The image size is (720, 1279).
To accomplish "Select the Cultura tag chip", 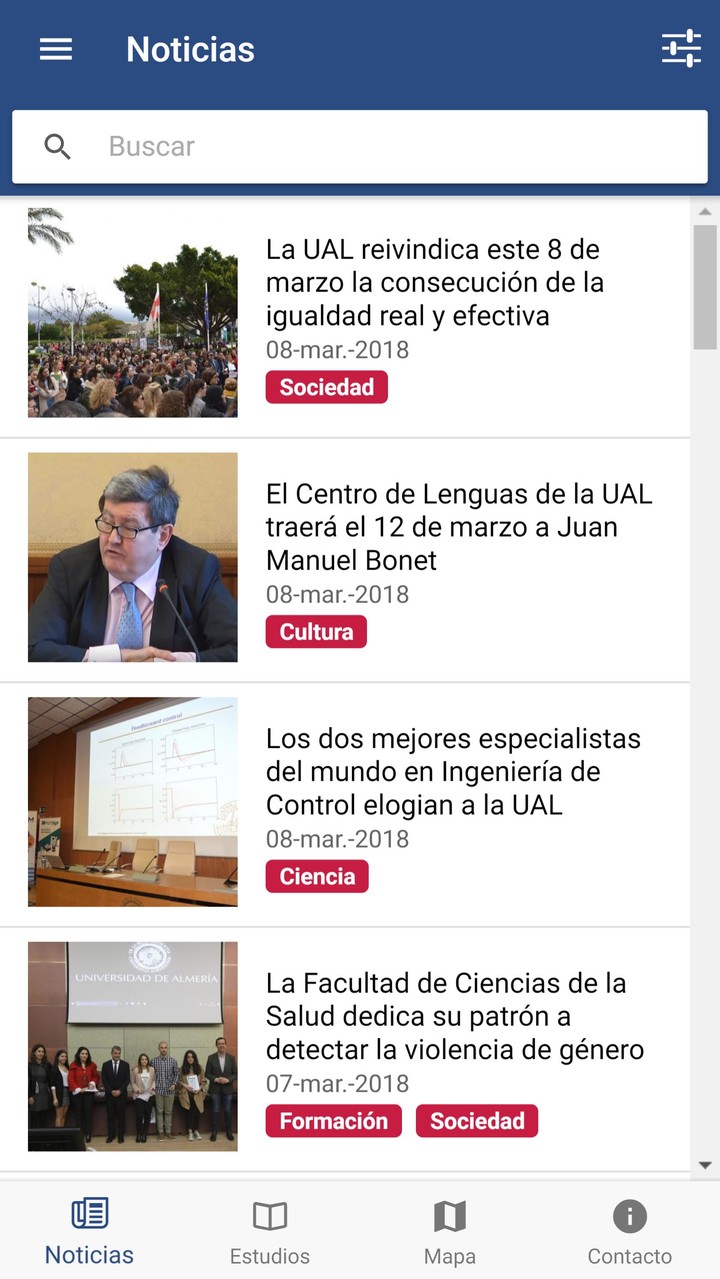I will click(316, 632).
